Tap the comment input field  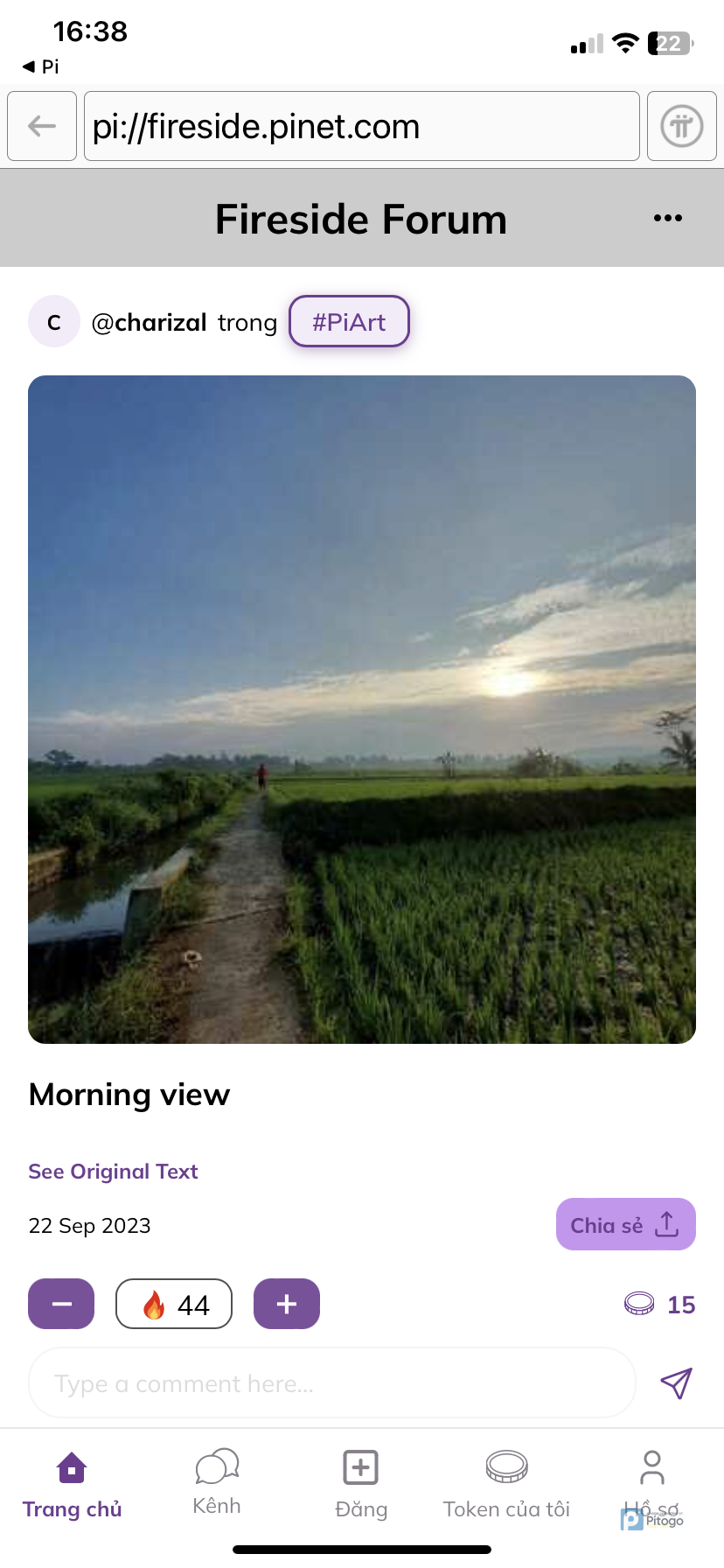332,1383
